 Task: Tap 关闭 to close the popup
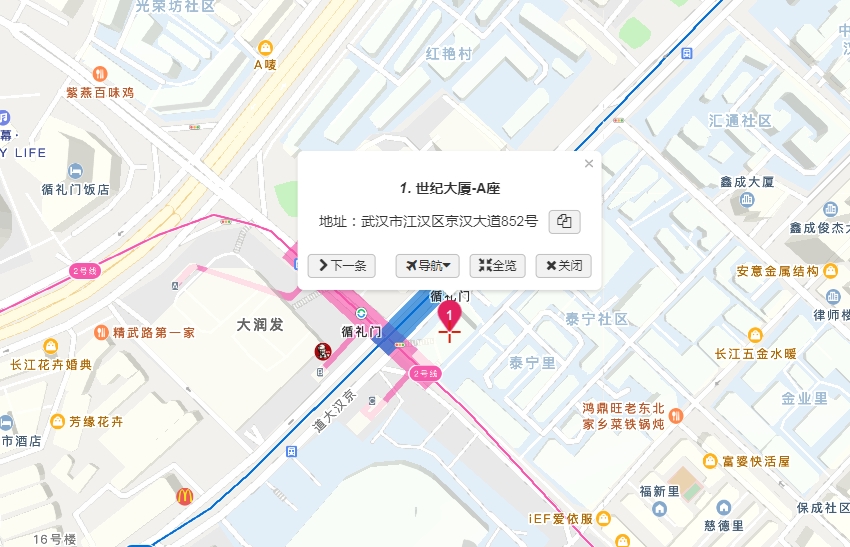(x=563, y=266)
